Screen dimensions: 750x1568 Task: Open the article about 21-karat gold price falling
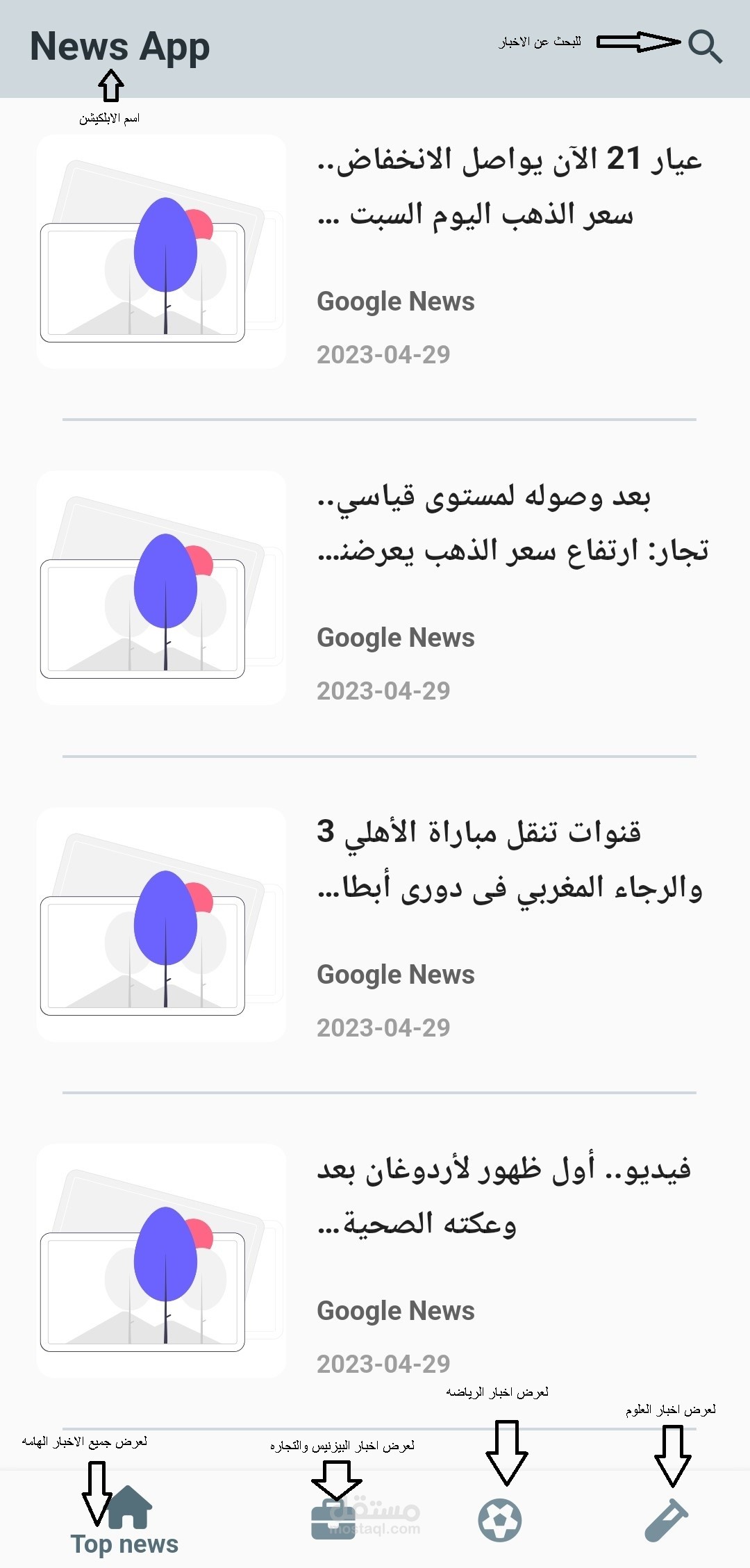tap(509, 188)
